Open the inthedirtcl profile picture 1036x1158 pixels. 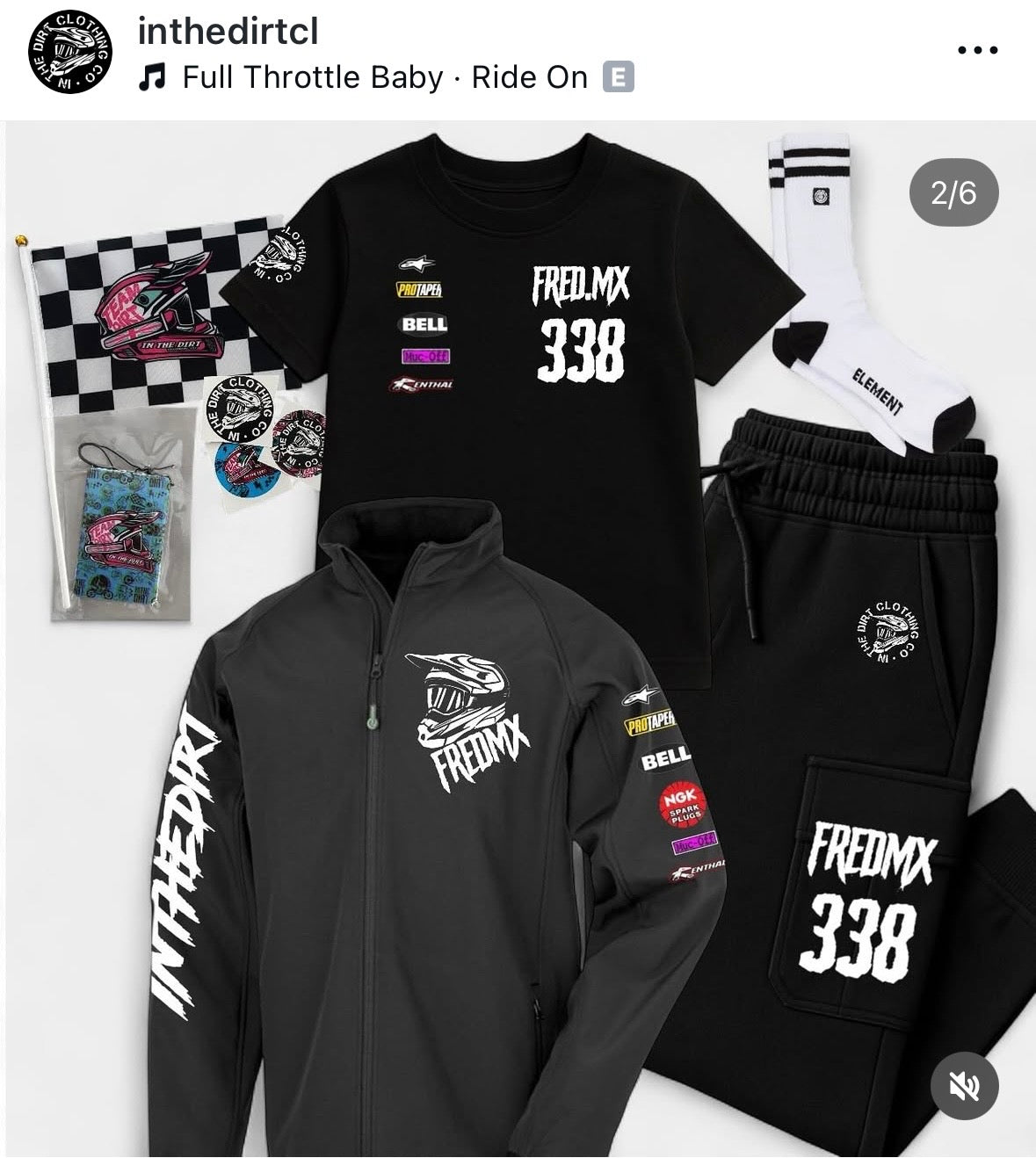pos(69,53)
